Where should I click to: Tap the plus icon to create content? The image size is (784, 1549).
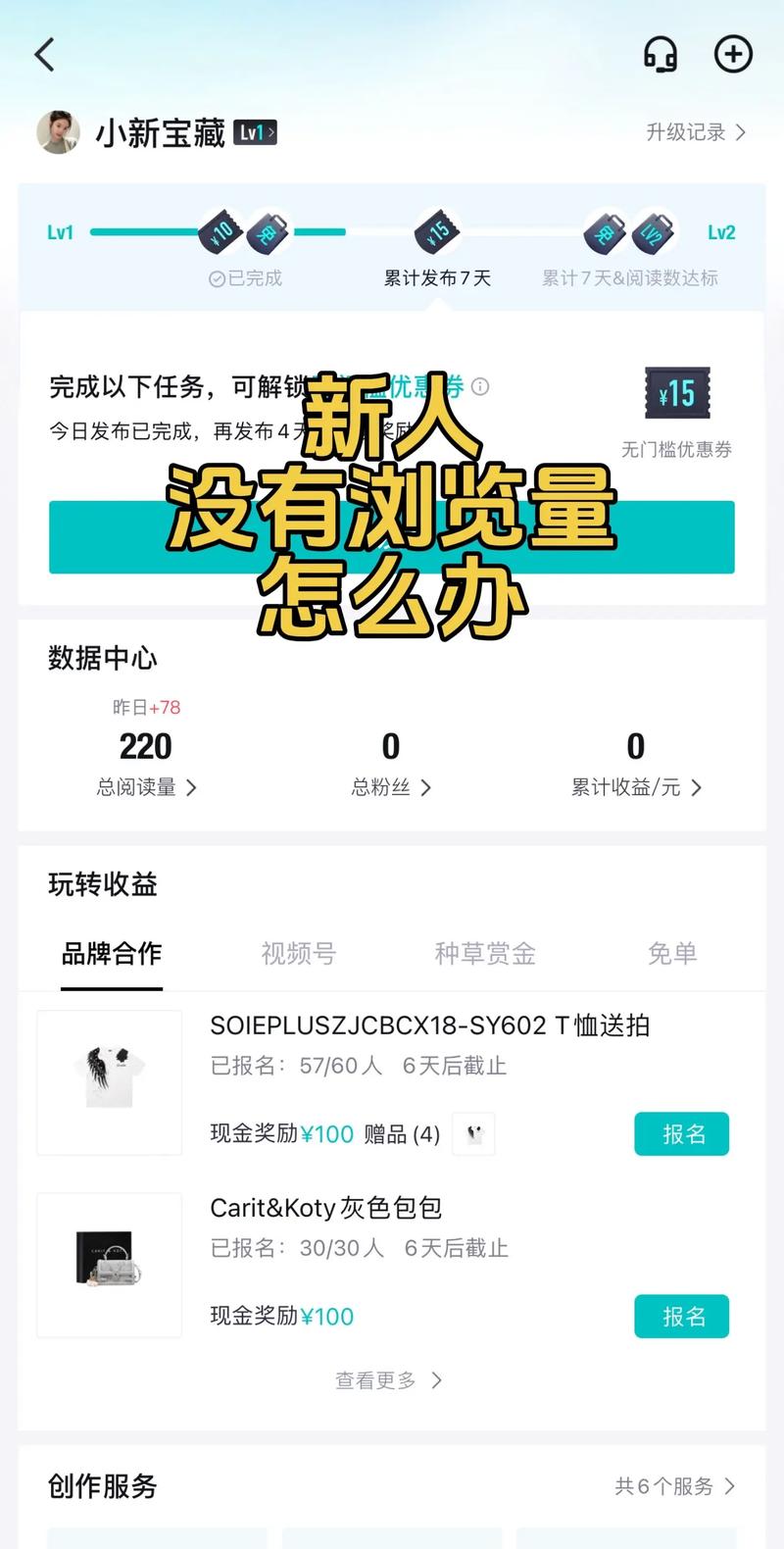click(733, 55)
